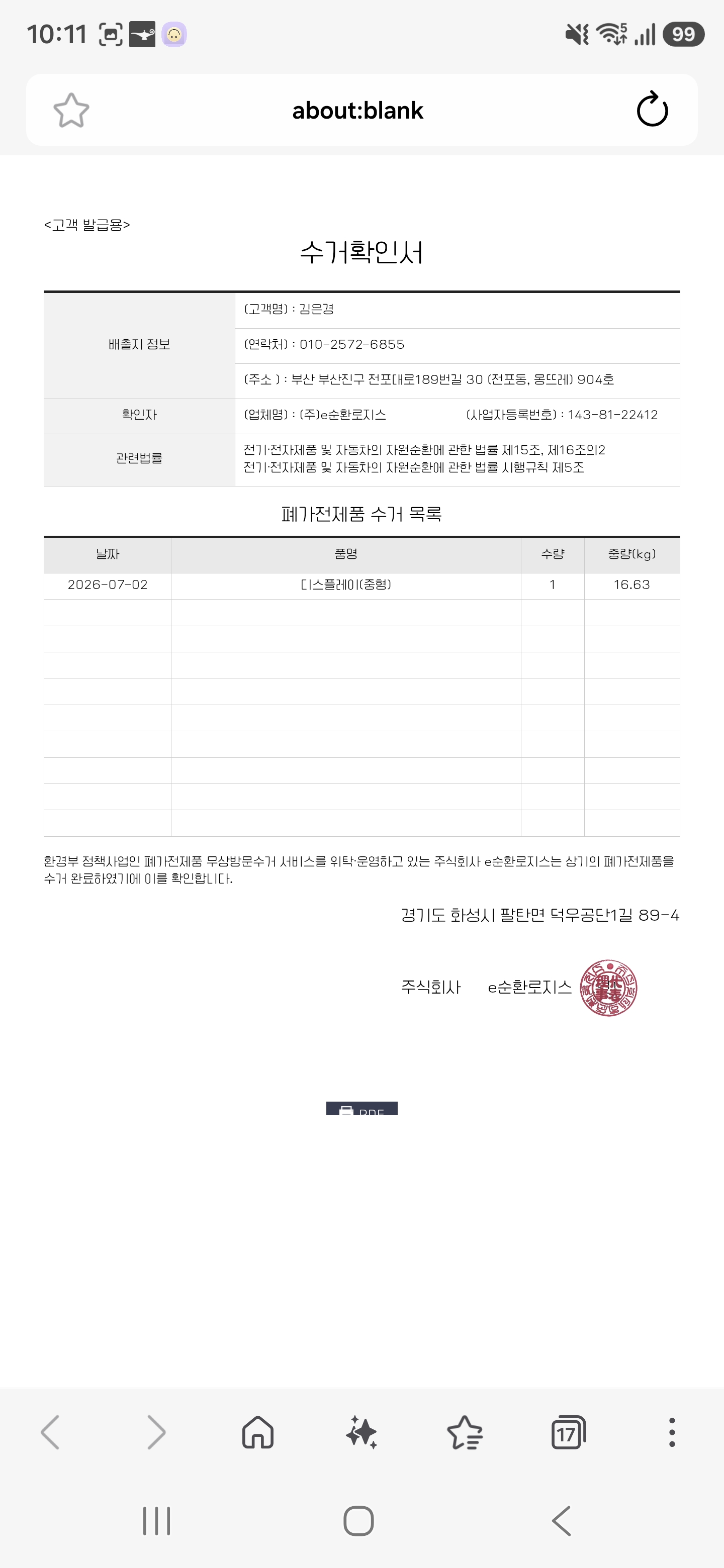724x1568 pixels.
Task: Open the bookmarks list
Action: tap(465, 1432)
